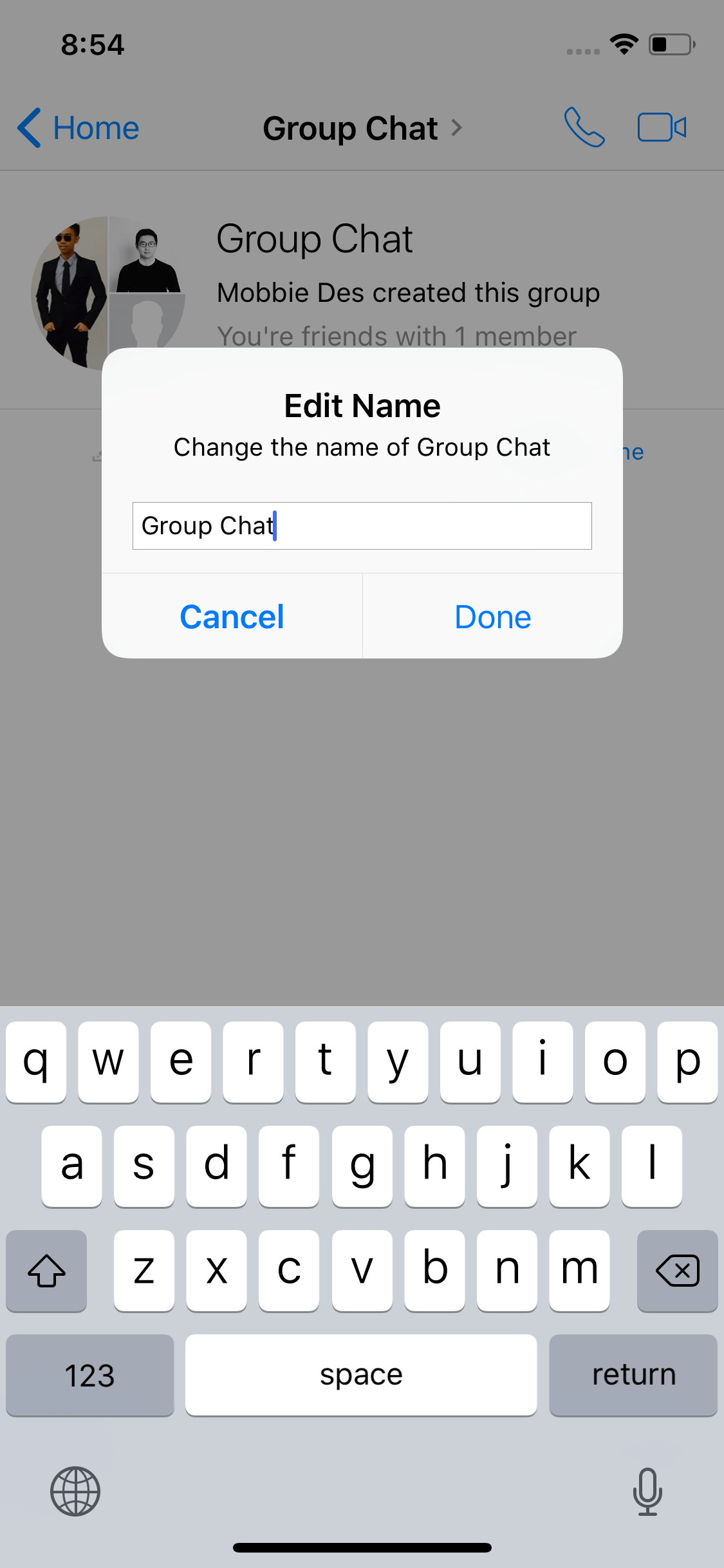Viewport: 724px width, 1568px height.
Task: Hit the backspace key on the keyboard
Action: click(677, 1271)
